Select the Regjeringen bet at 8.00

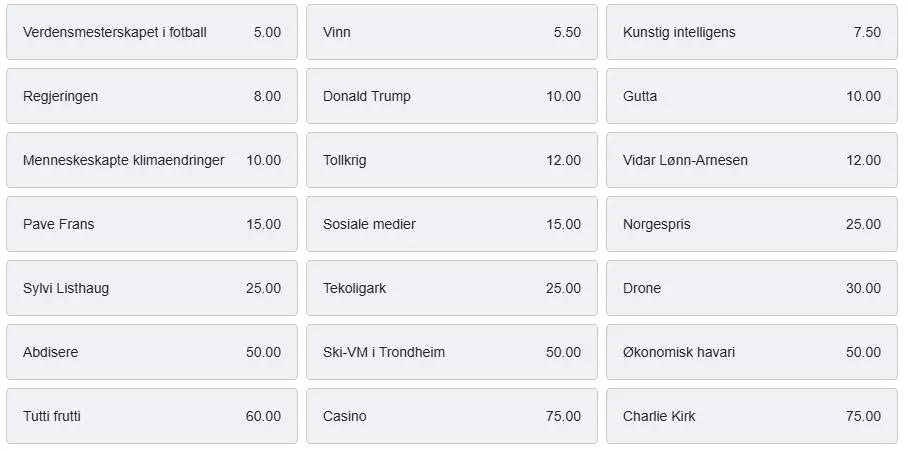pyautogui.click(x=152, y=96)
